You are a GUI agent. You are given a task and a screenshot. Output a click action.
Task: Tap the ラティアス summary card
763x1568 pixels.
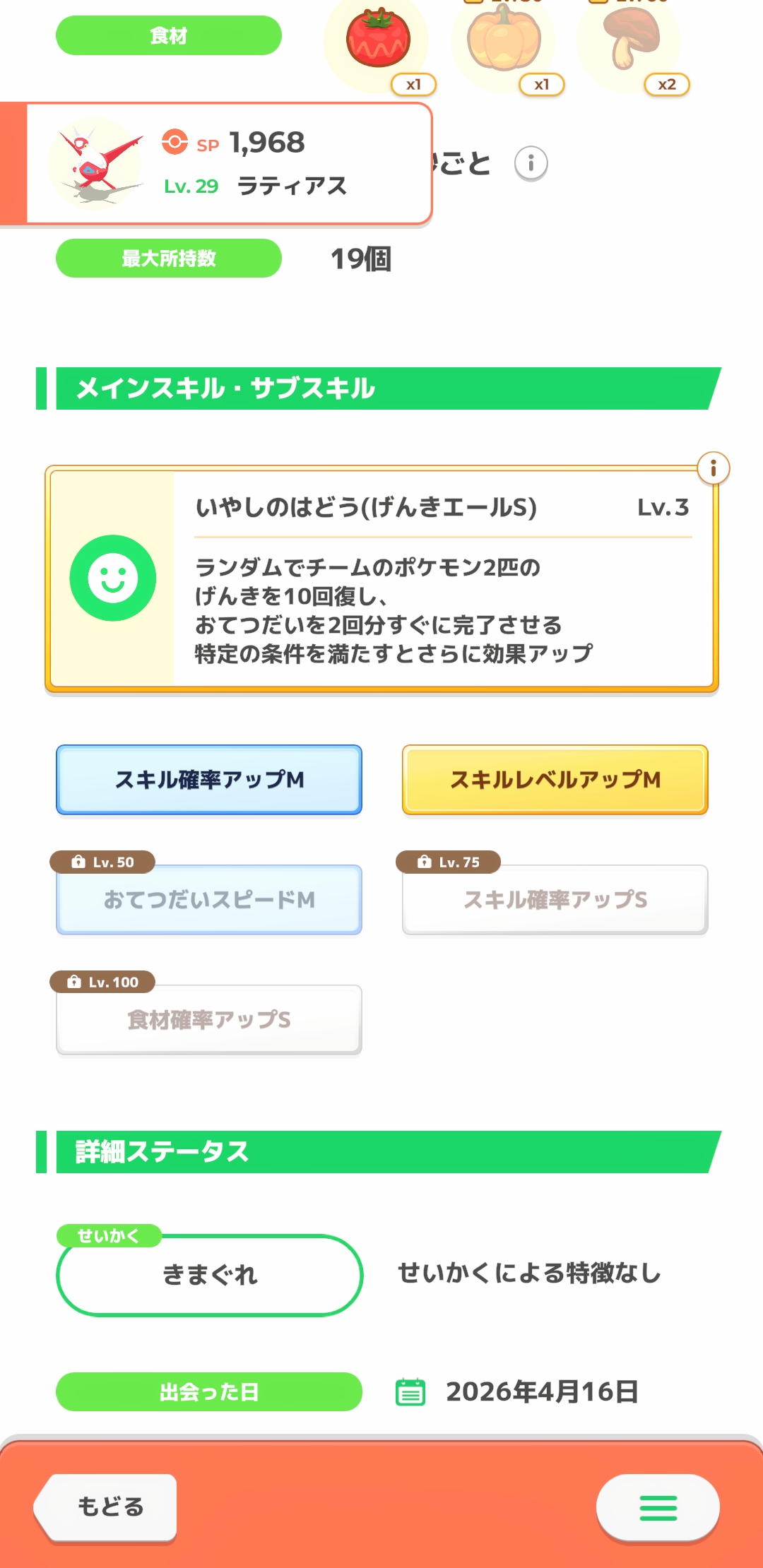click(226, 164)
